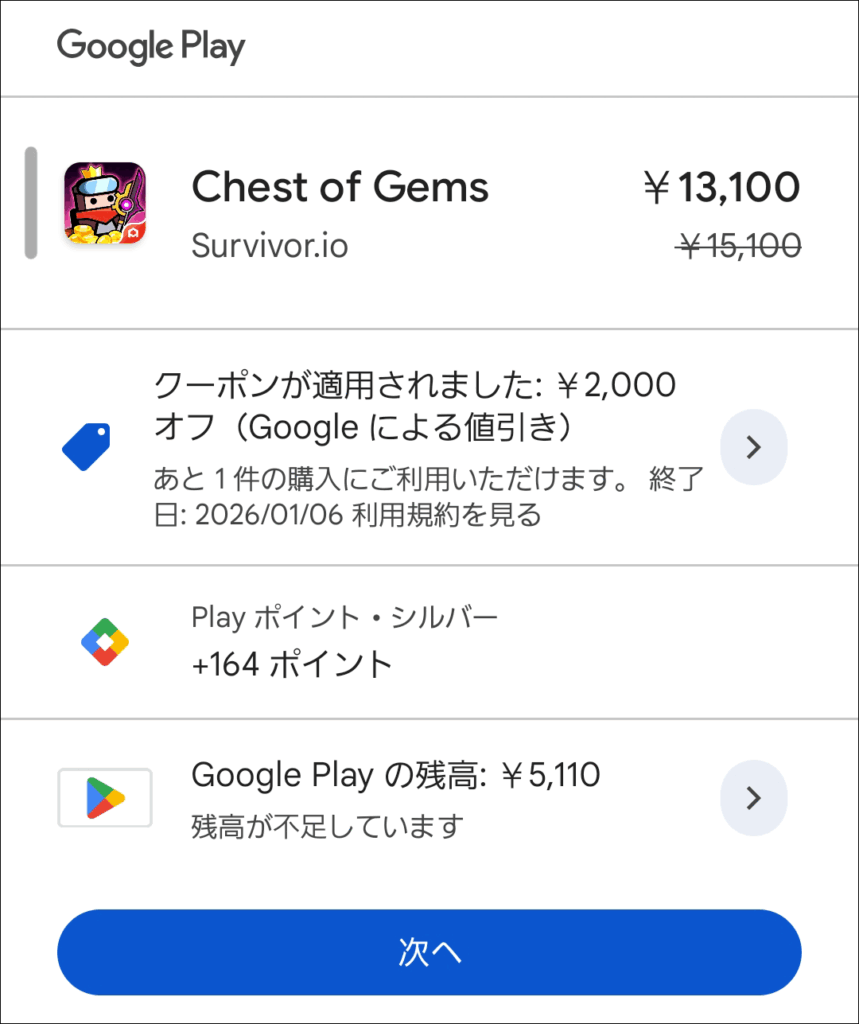Screen dimensions: 859x1024
Task: Open coupon details for the ¥2,000 discount
Action: click(753, 447)
